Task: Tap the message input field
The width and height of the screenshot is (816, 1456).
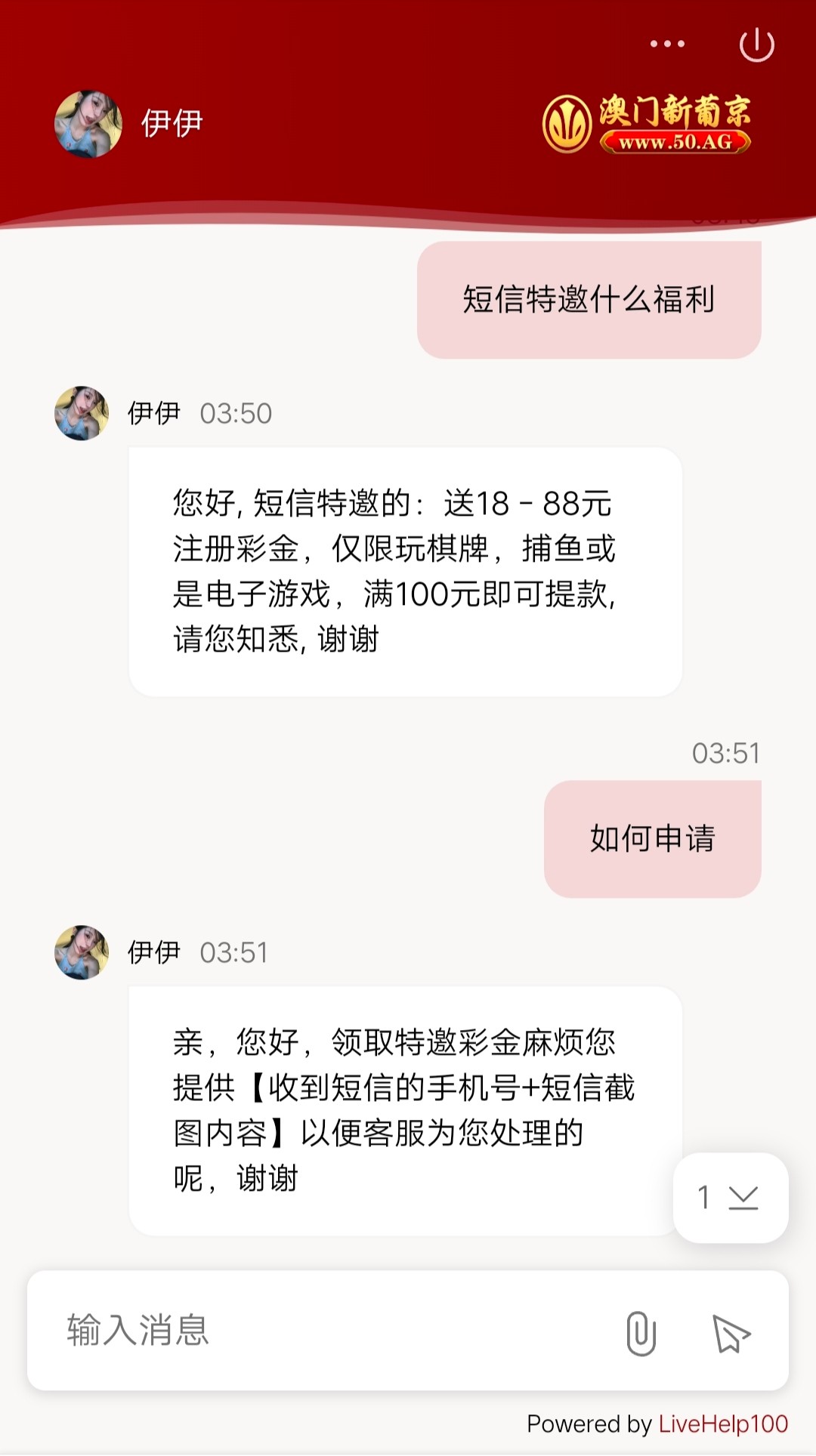Action: tap(332, 1331)
